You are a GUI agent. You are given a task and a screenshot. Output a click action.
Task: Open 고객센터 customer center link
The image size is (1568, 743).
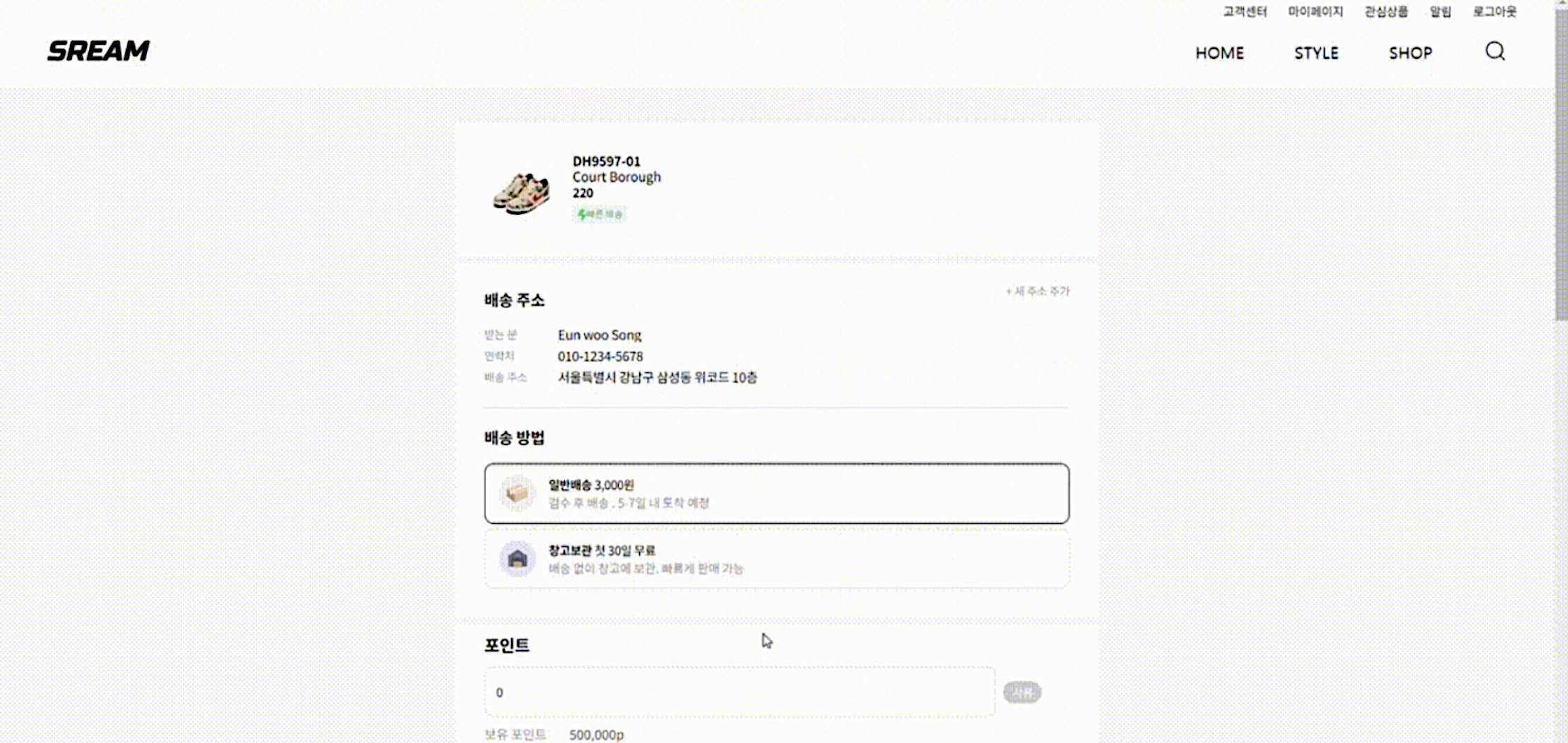click(x=1245, y=12)
